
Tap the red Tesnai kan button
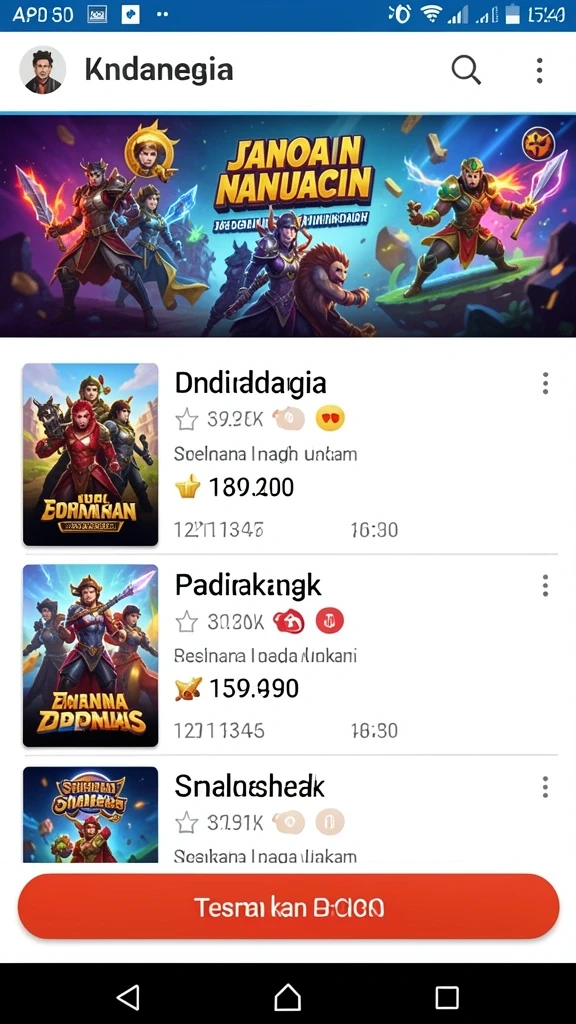coord(288,907)
